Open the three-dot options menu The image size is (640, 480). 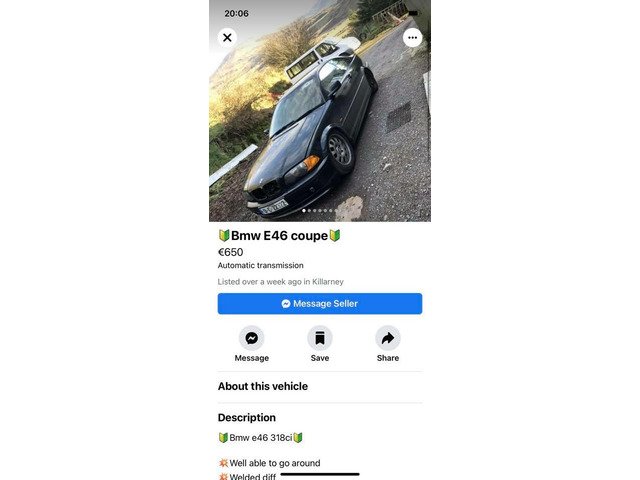click(412, 38)
